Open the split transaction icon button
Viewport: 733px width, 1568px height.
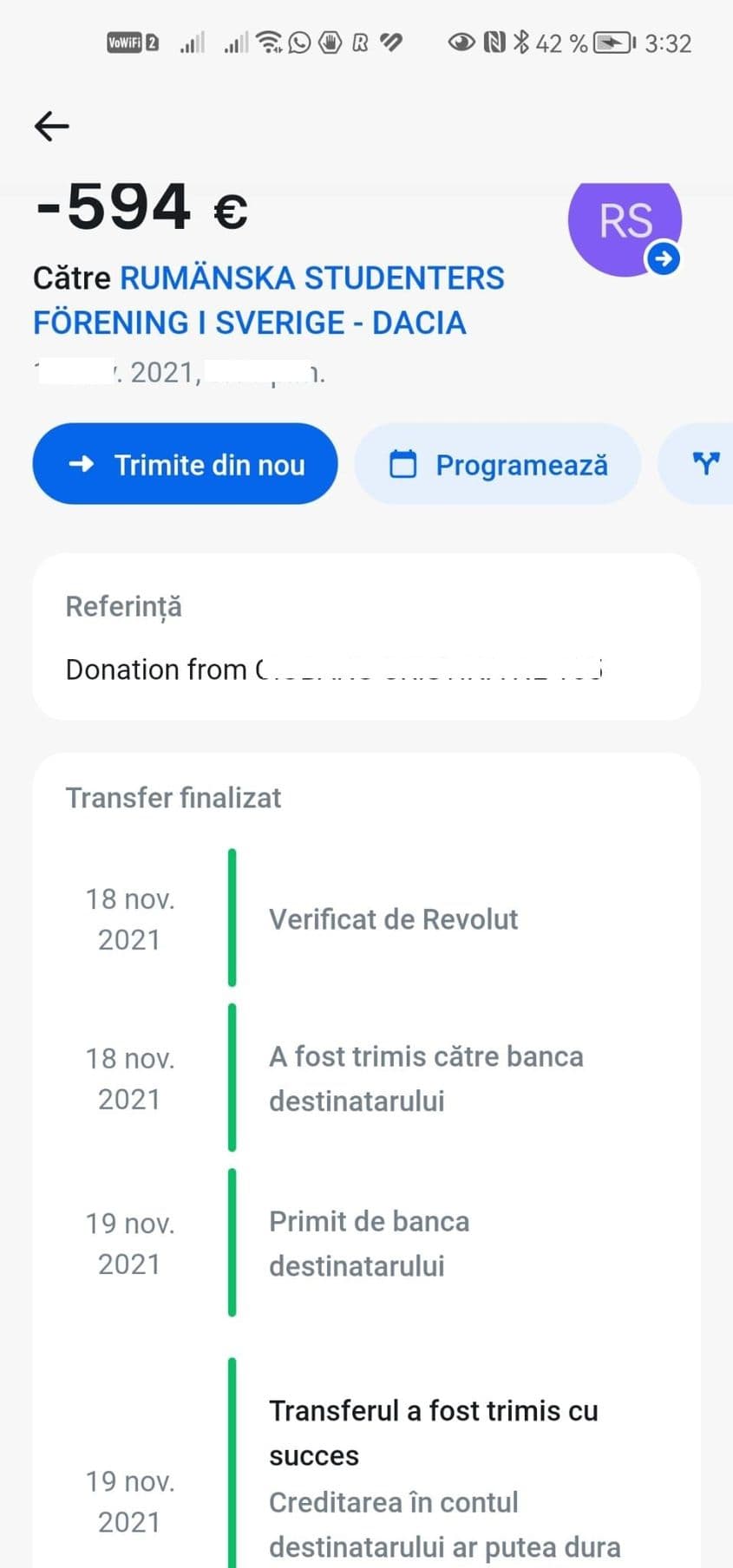pos(705,465)
